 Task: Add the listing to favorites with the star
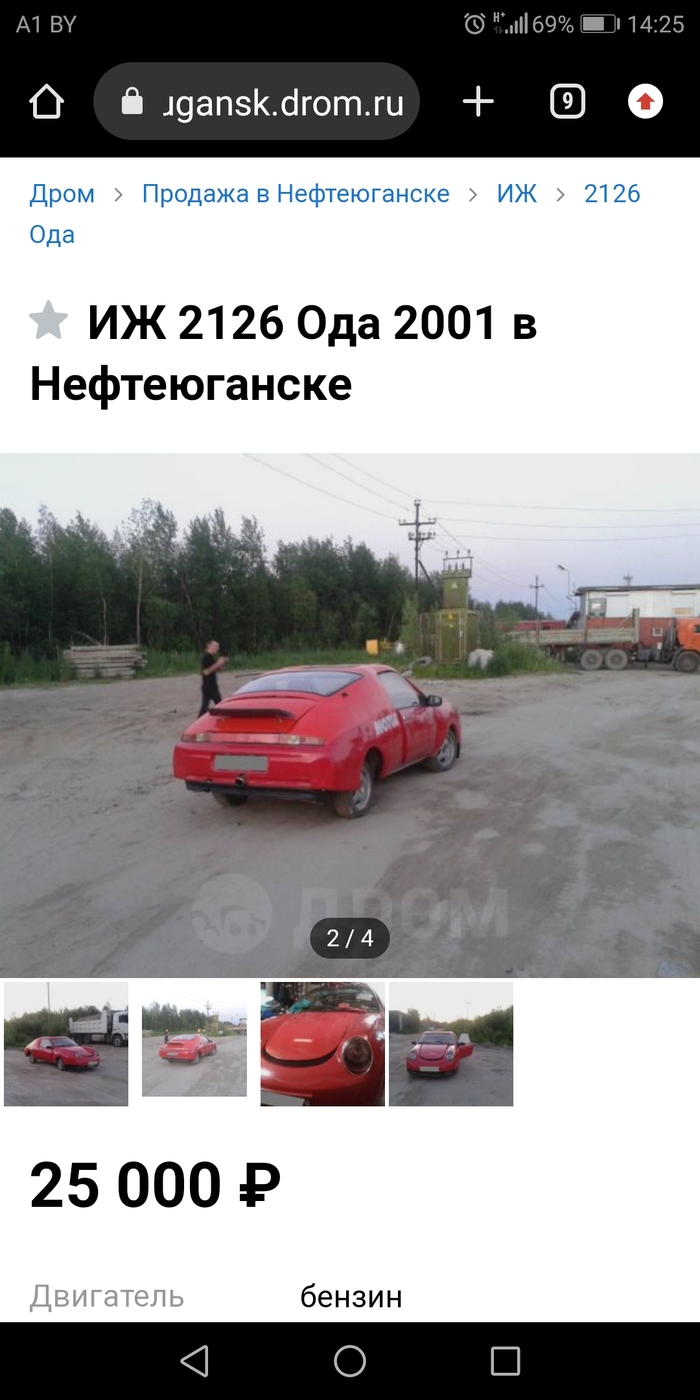tap(48, 322)
